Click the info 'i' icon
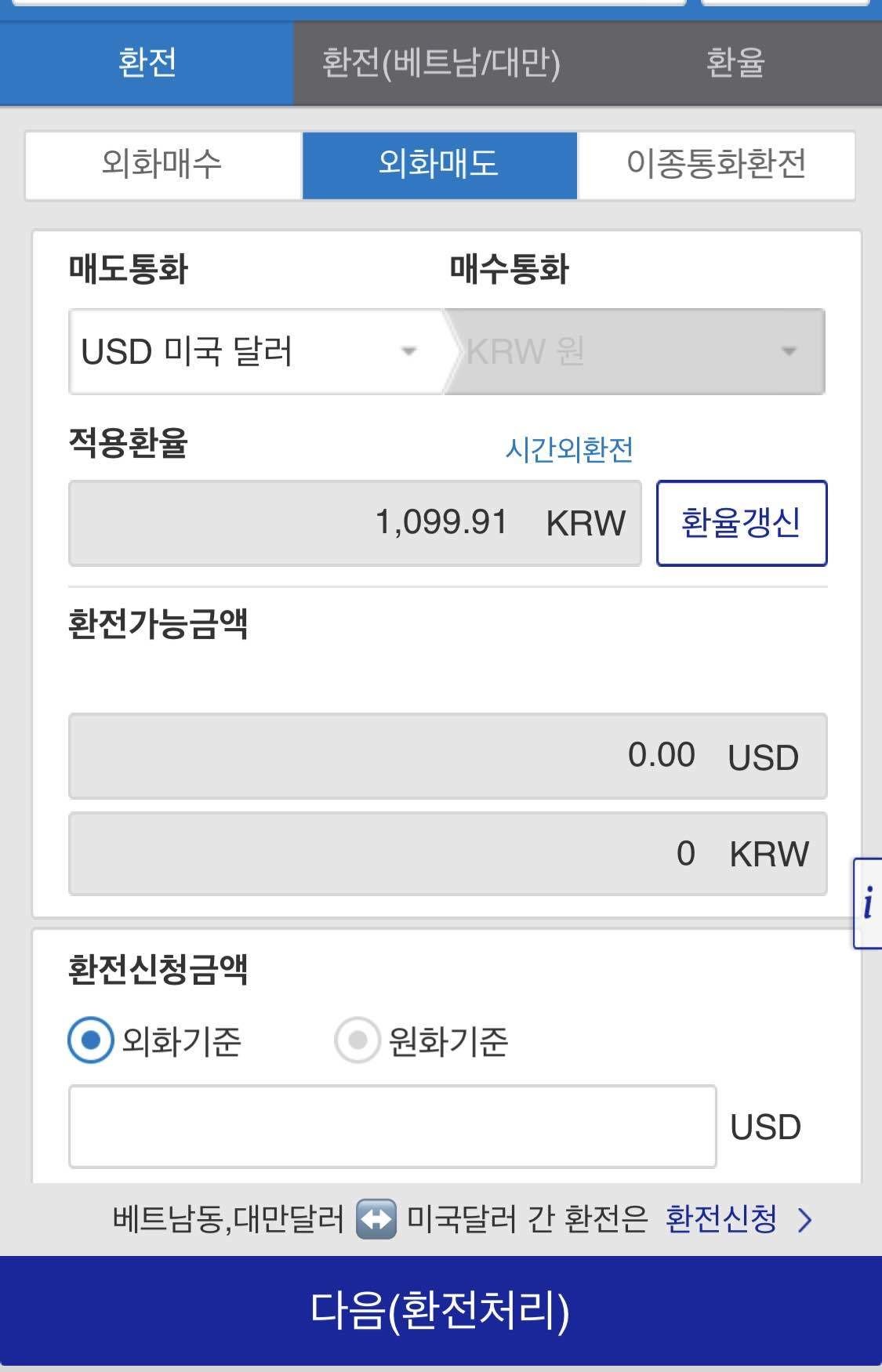 coord(869,903)
